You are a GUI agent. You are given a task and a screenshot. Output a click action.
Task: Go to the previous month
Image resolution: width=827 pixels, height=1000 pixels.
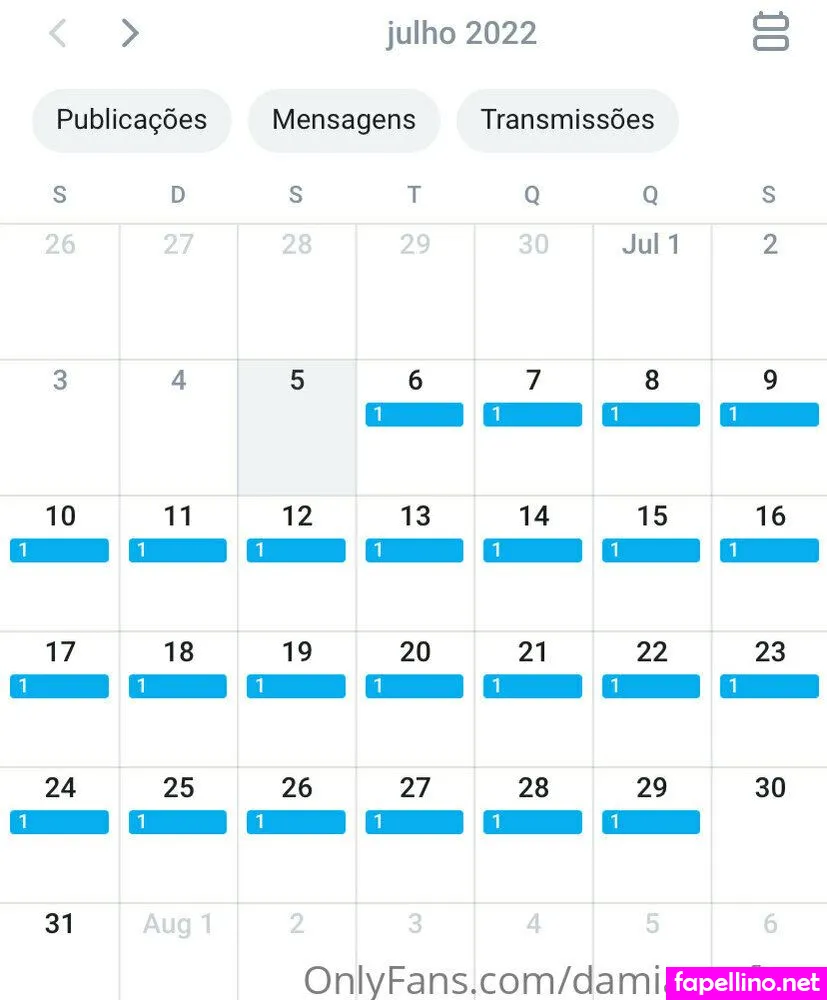coord(58,34)
